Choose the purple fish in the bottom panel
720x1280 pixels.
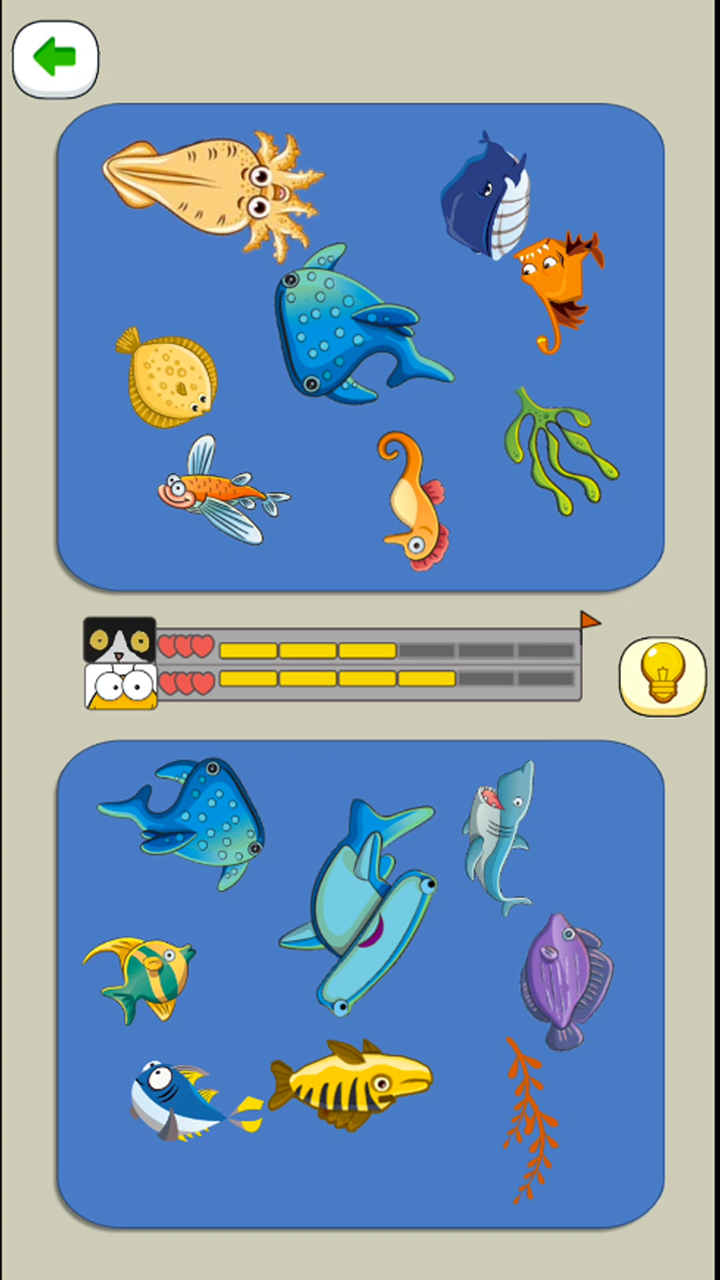(563, 978)
